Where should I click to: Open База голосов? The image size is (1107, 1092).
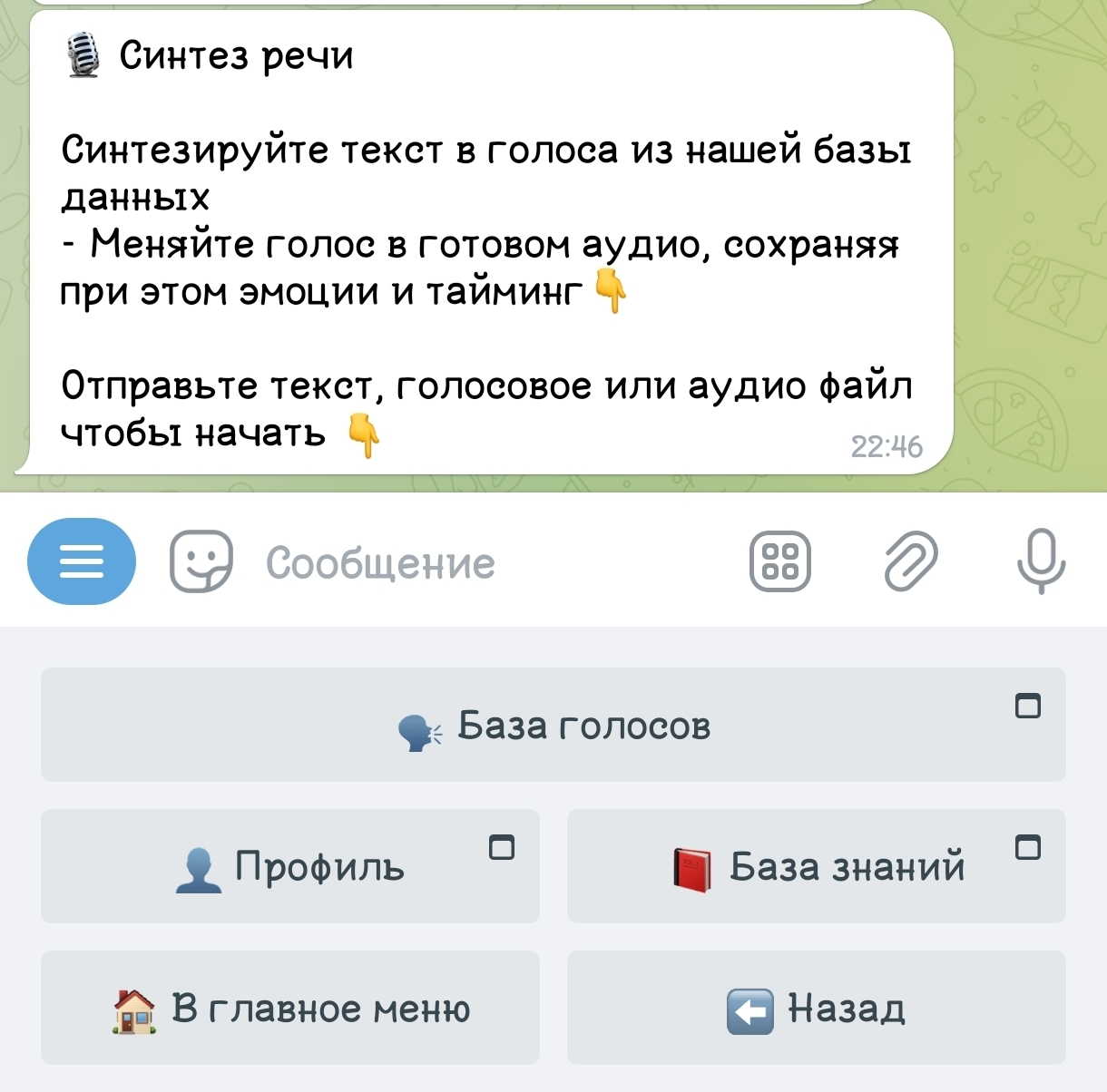coord(553,726)
